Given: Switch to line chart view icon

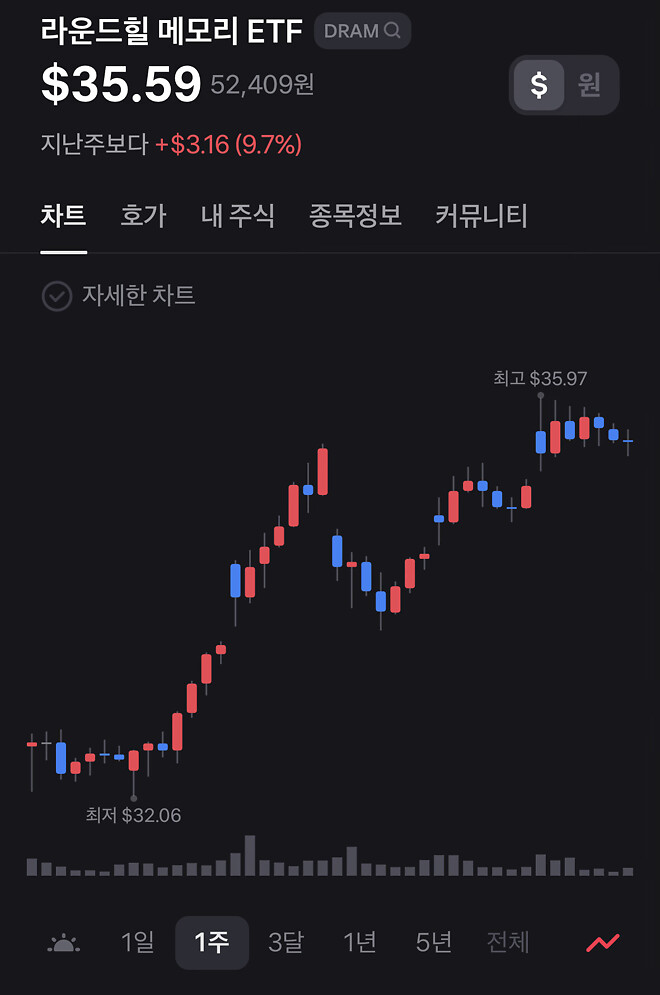Looking at the screenshot, I should 603,942.
